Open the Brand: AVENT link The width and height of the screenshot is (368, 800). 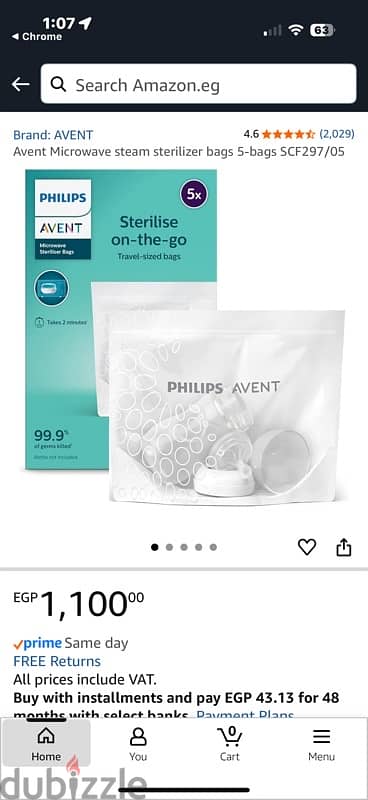click(x=53, y=135)
